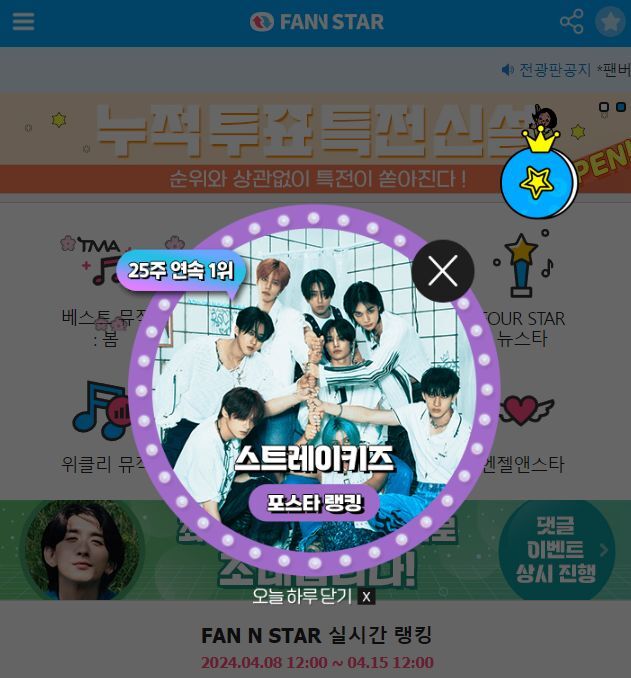Image resolution: width=631 pixels, height=678 pixels.
Task: Open the 댓글 이벤트 상시 진행 banner
Action: pyautogui.click(x=556, y=549)
